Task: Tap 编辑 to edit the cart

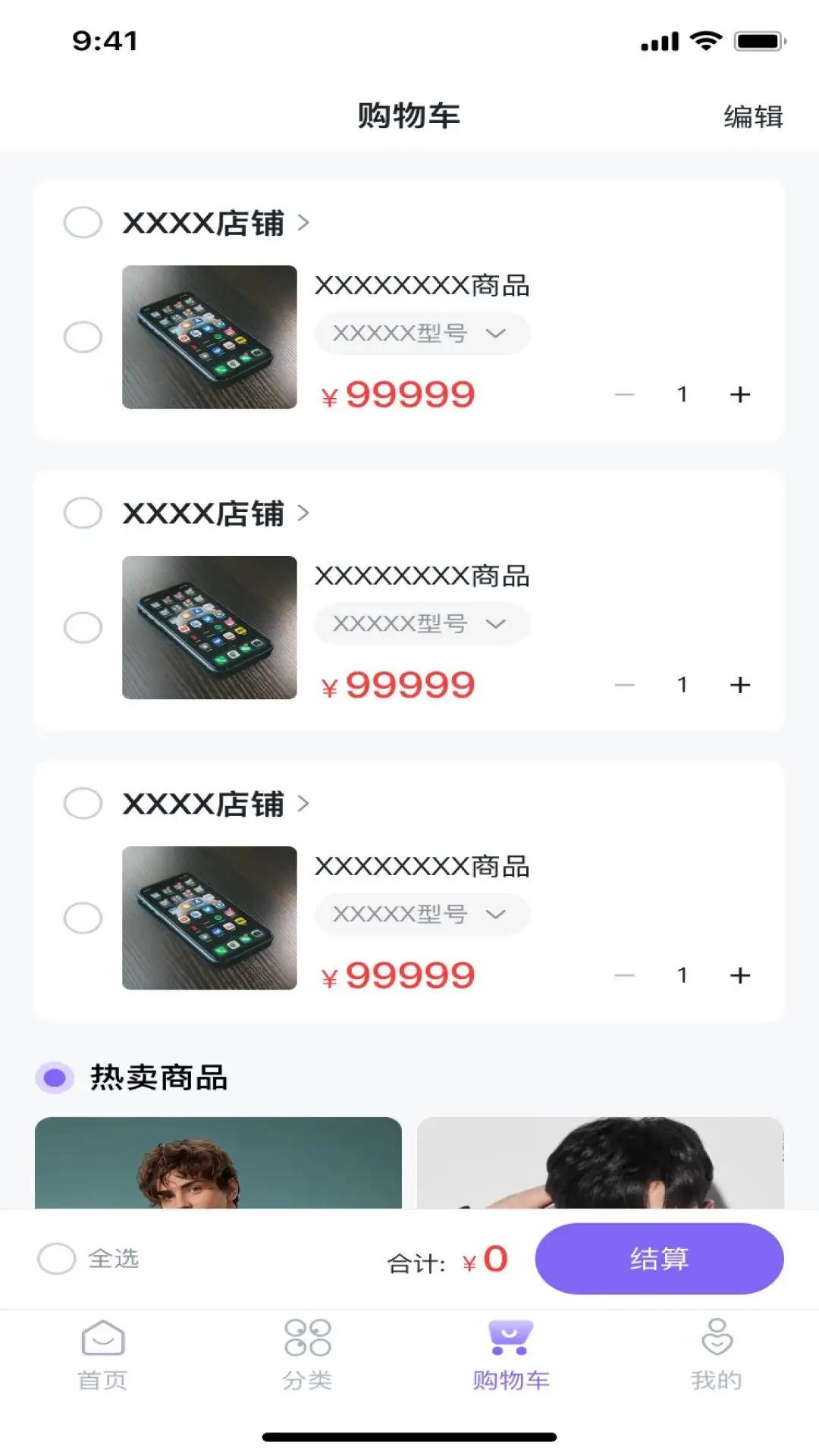Action: pos(754,118)
